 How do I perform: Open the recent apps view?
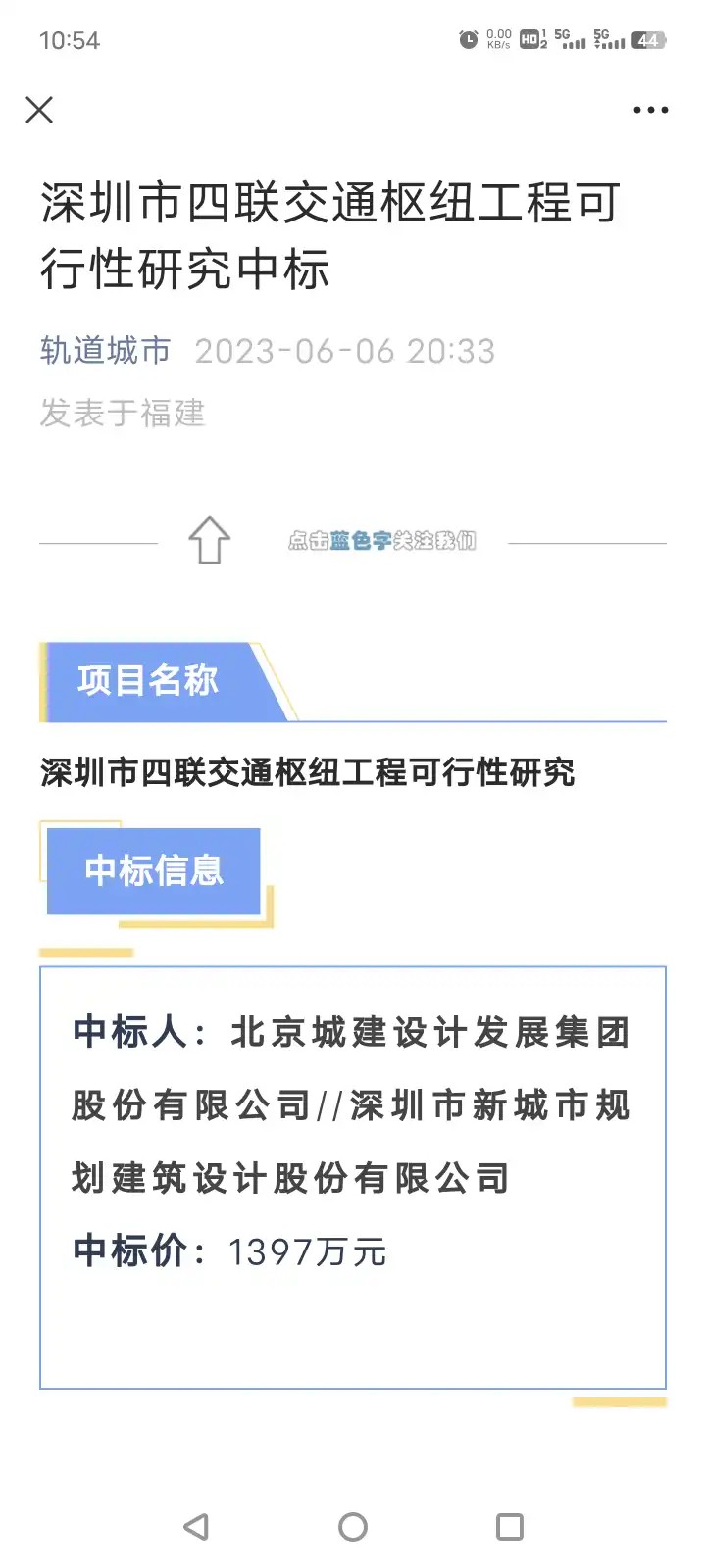point(509,1526)
